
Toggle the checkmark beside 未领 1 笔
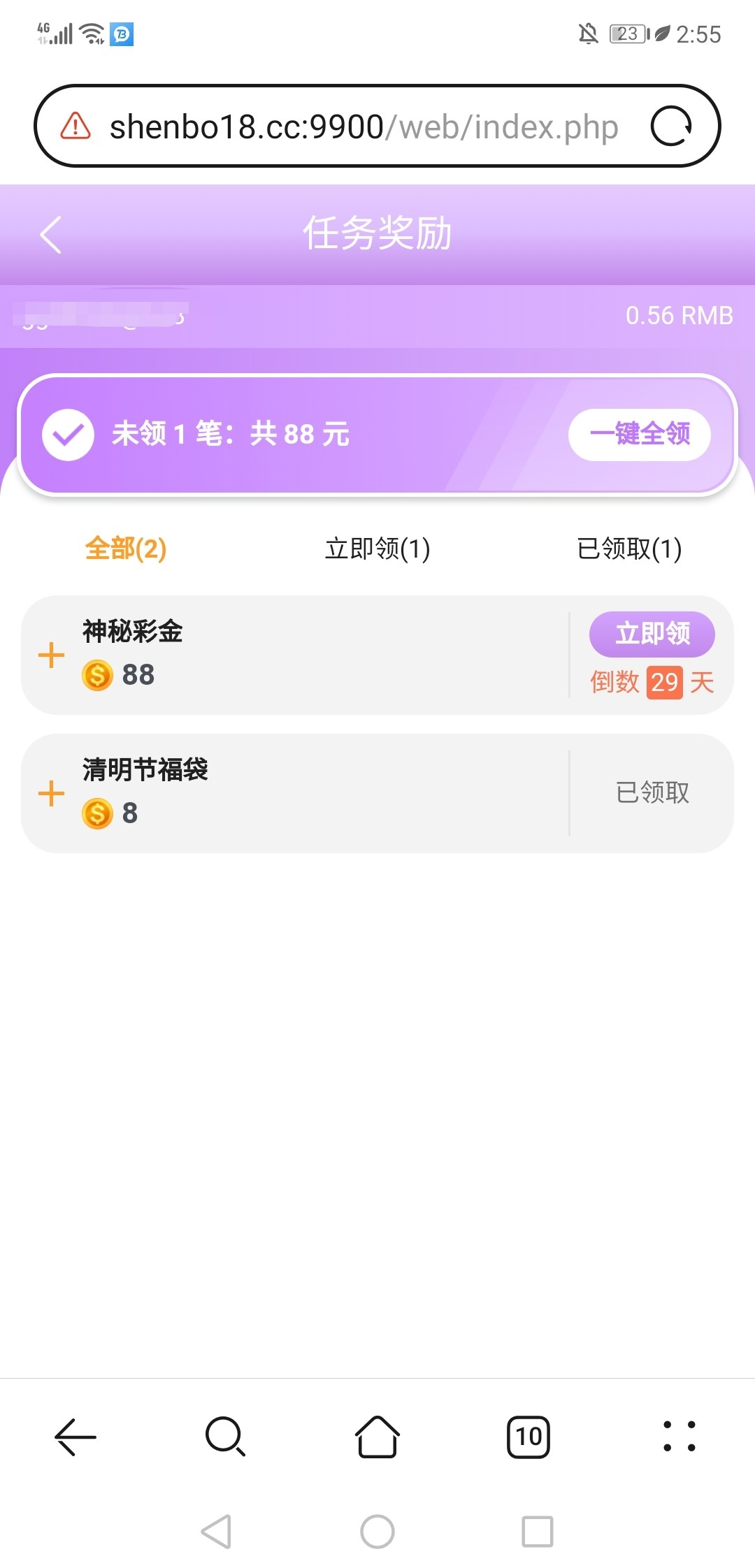[x=68, y=435]
